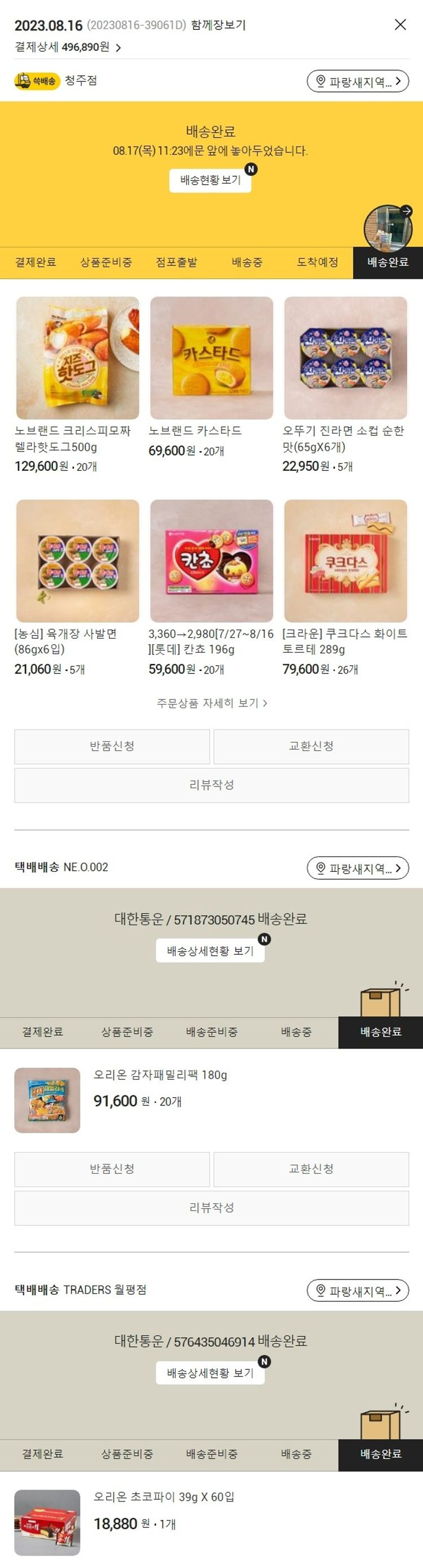This screenshot has width=423, height=1568.
Task: Close the order detail page
Action: pyautogui.click(x=400, y=25)
